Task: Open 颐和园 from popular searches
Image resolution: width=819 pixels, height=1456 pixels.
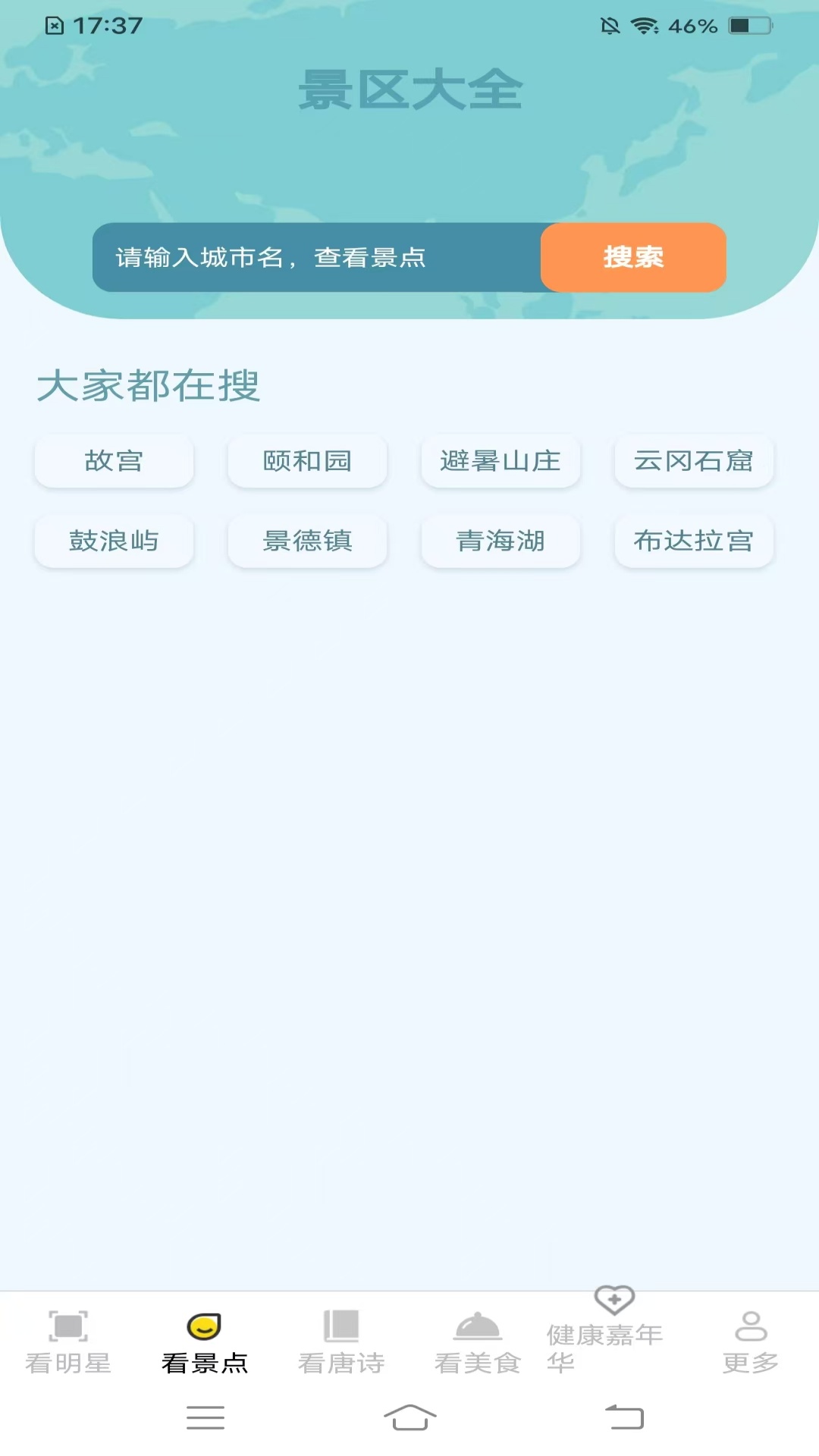Action: tap(307, 461)
